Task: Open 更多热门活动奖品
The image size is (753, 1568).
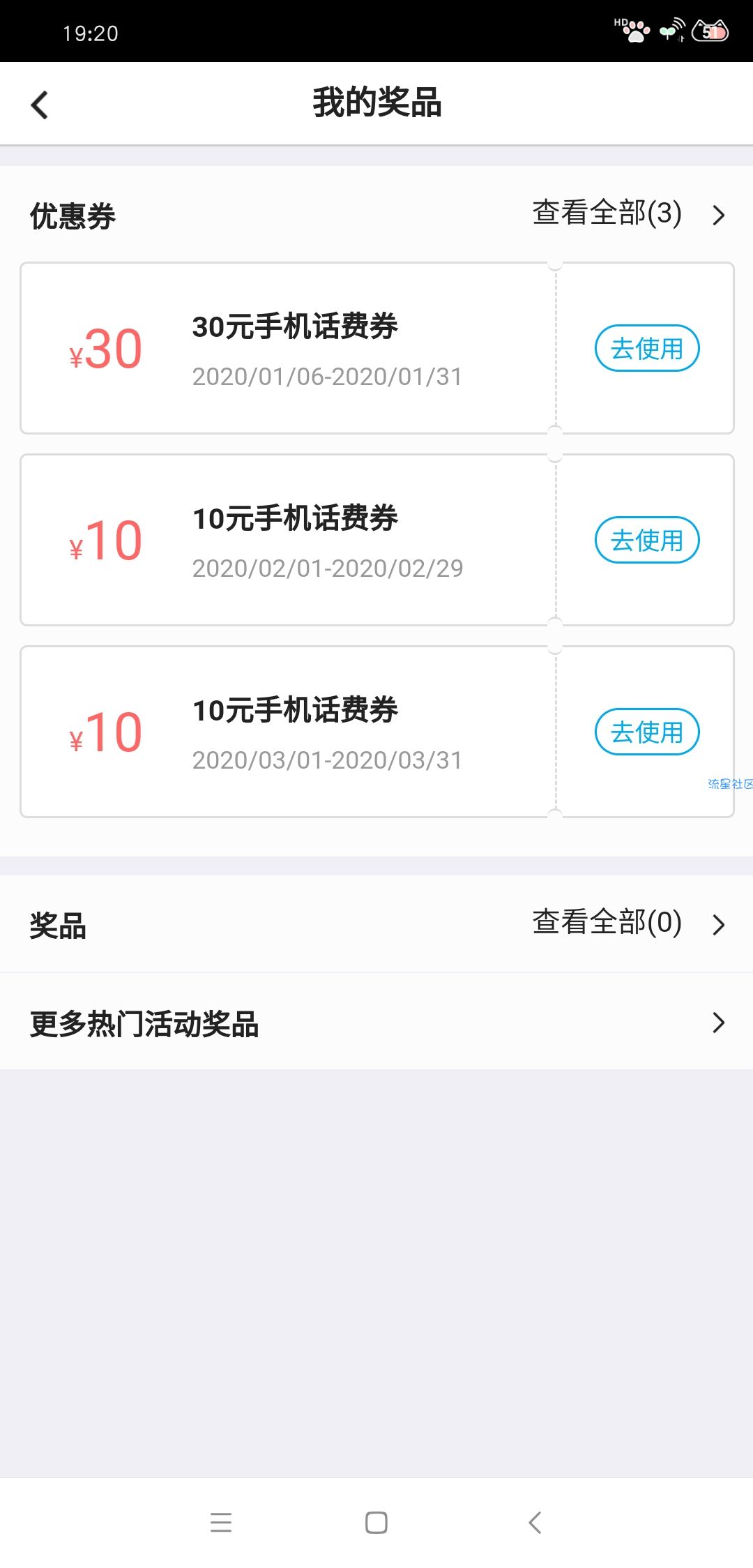Action: (x=376, y=1023)
